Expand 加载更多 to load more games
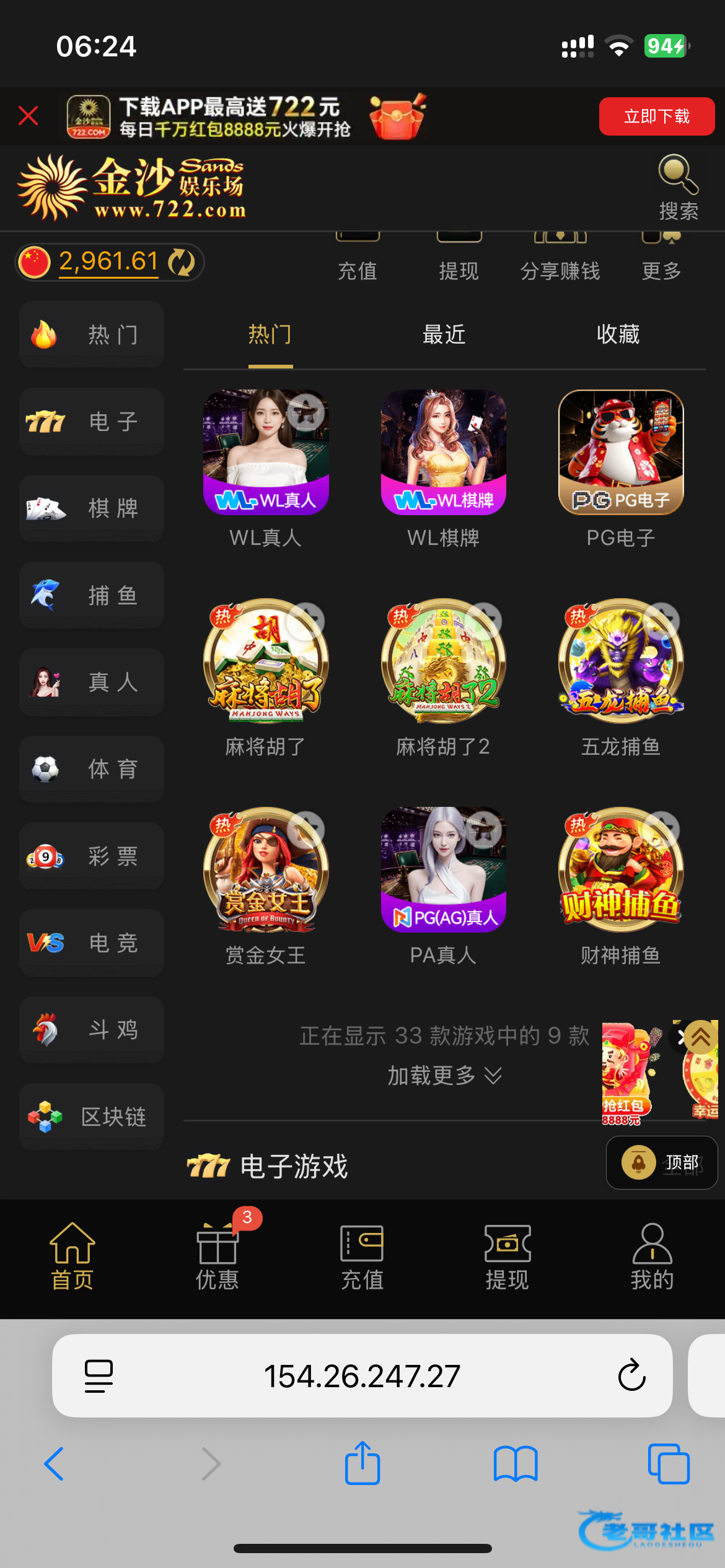The width and height of the screenshot is (725, 1568). coord(444,1076)
